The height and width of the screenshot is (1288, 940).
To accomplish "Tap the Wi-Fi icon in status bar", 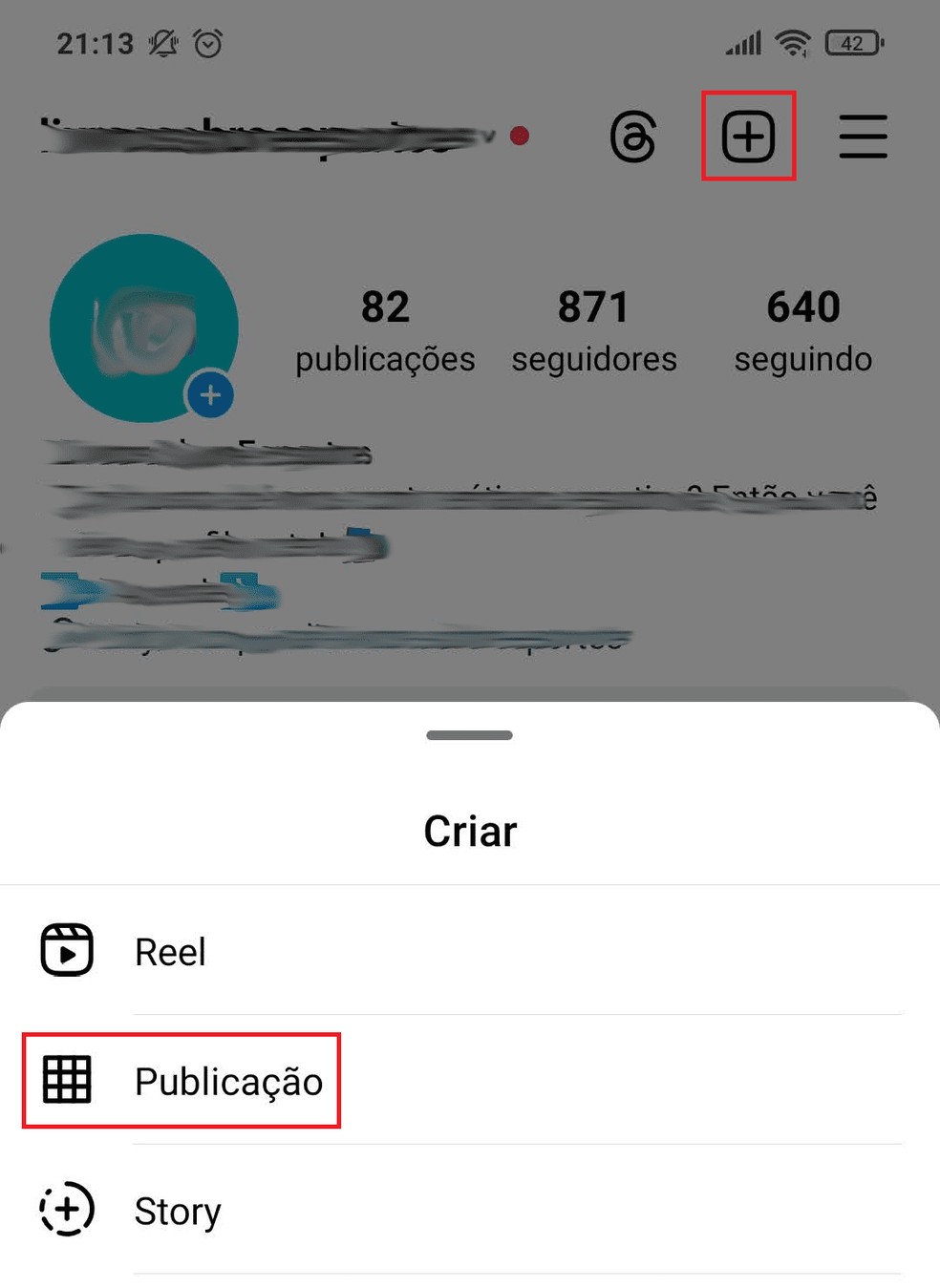I will (794, 42).
